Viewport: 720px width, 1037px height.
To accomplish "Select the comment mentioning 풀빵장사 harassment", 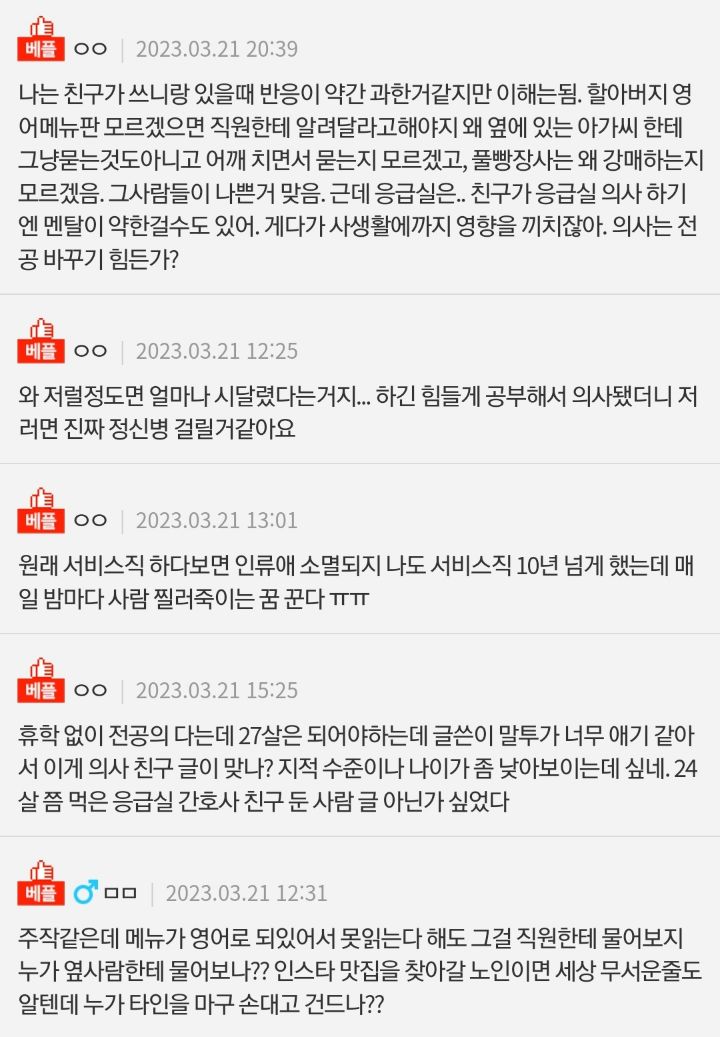I will pyautogui.click(x=360, y=170).
